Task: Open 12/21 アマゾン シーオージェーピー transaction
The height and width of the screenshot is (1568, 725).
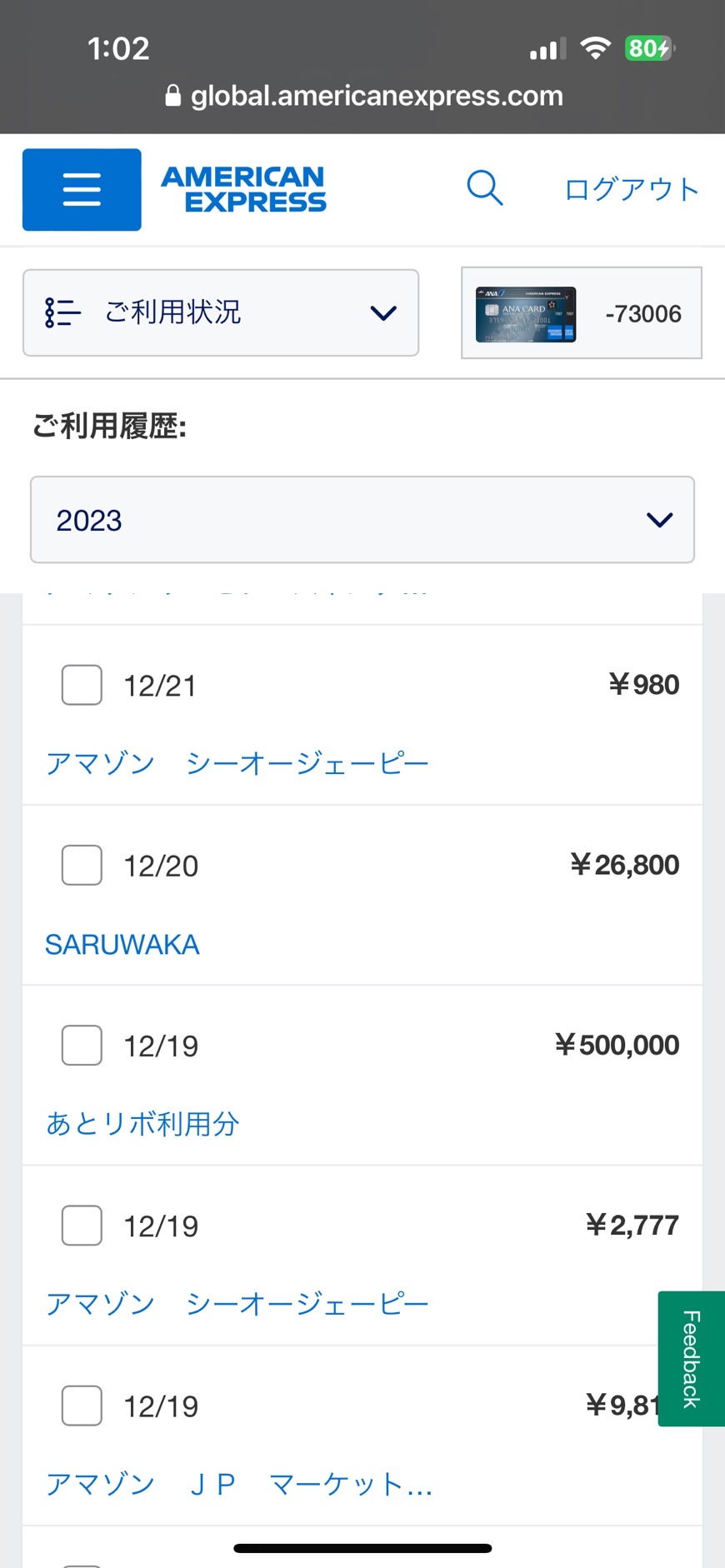Action: click(237, 763)
